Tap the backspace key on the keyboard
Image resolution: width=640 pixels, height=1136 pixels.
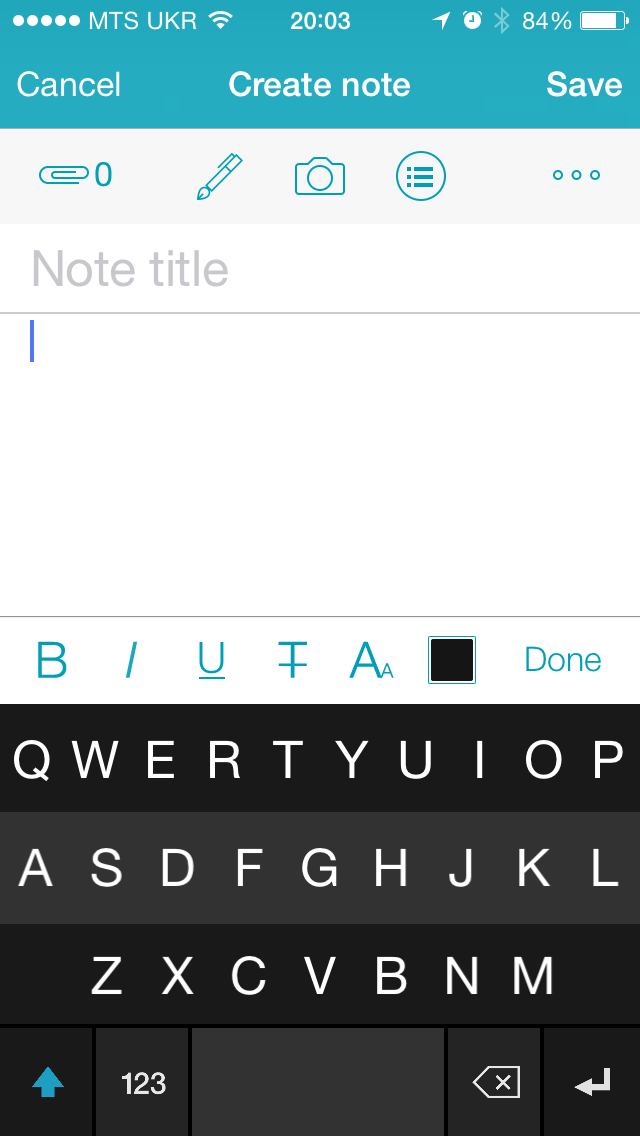(x=495, y=1082)
